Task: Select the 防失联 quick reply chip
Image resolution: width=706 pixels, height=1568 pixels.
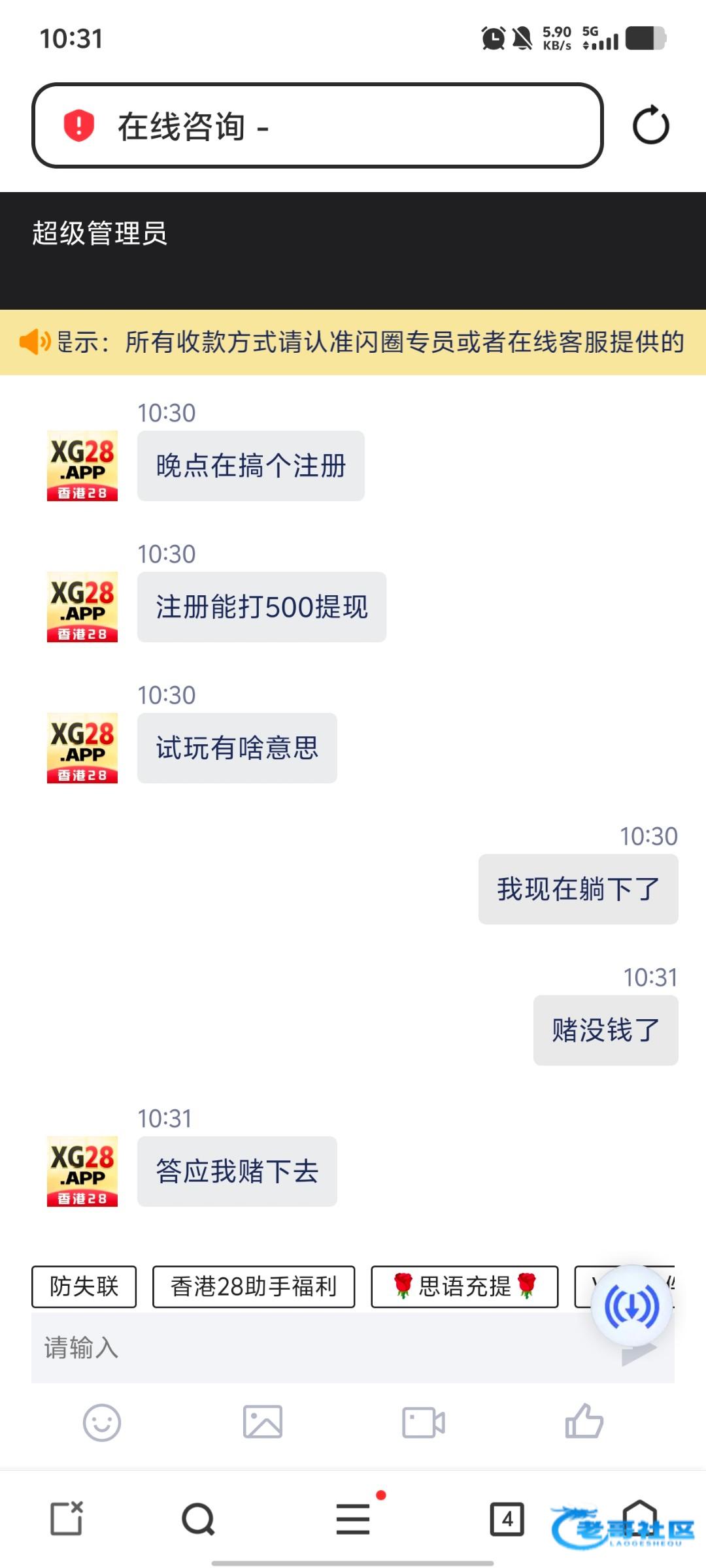Action: tap(84, 1286)
